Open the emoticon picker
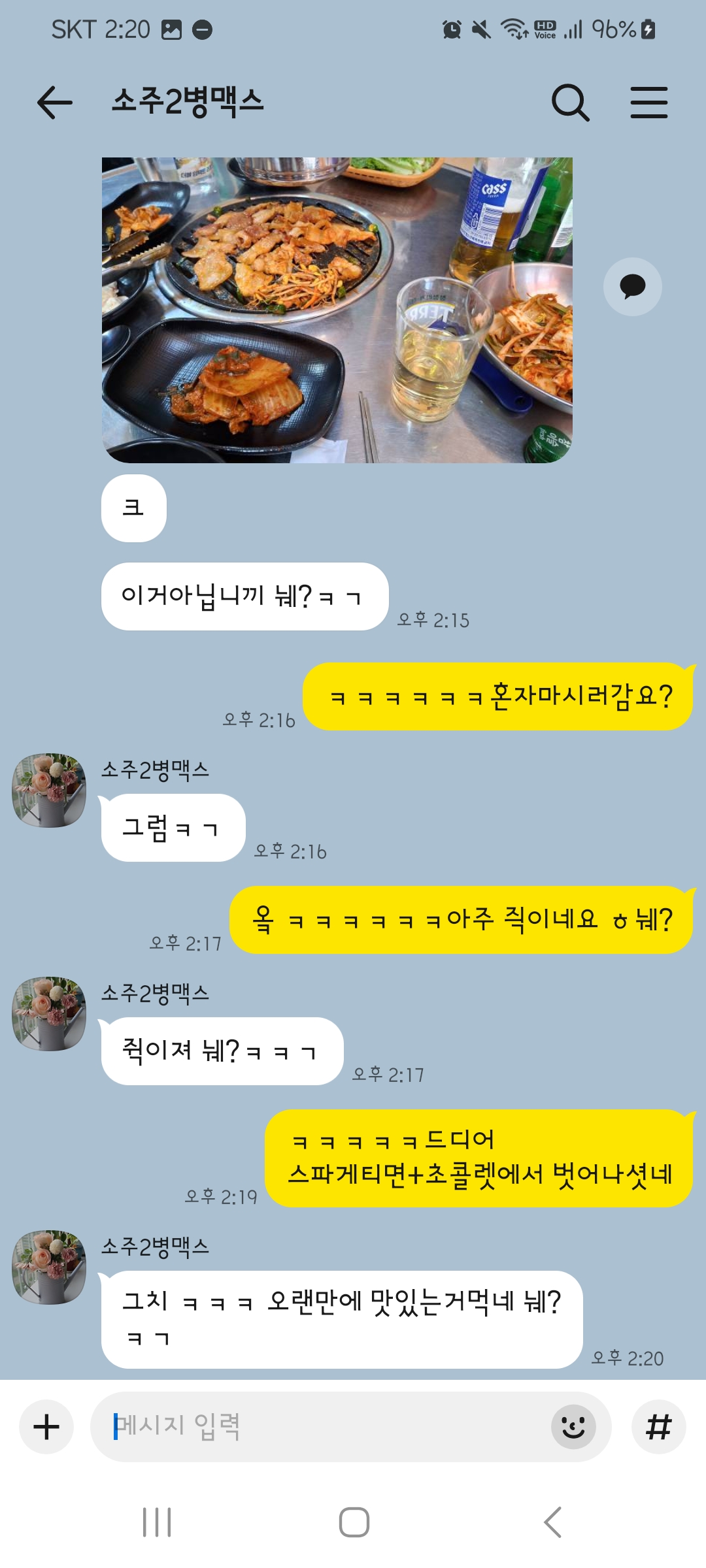This screenshot has width=706, height=1568. (x=573, y=1426)
